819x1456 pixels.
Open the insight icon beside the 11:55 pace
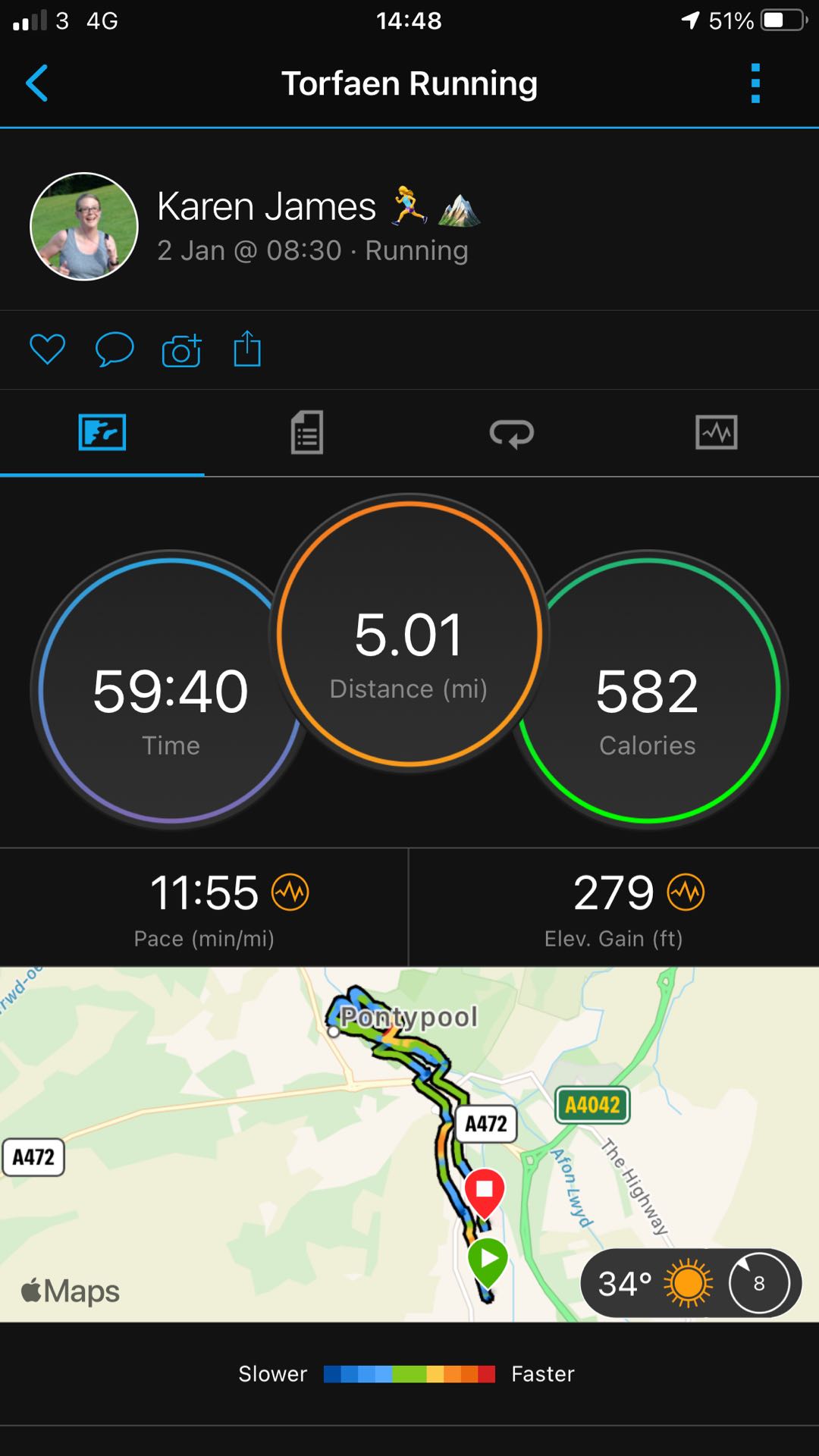coord(291,892)
